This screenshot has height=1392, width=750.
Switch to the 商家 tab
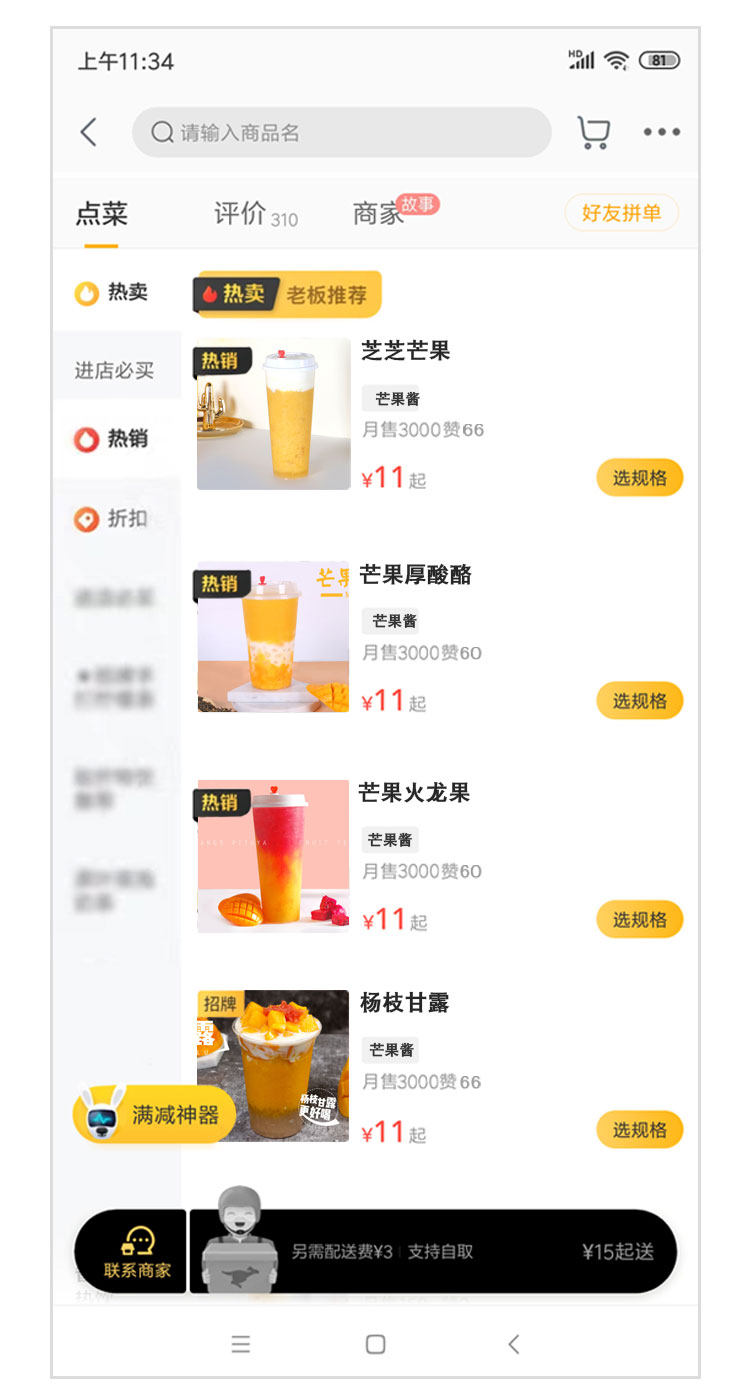(x=378, y=214)
